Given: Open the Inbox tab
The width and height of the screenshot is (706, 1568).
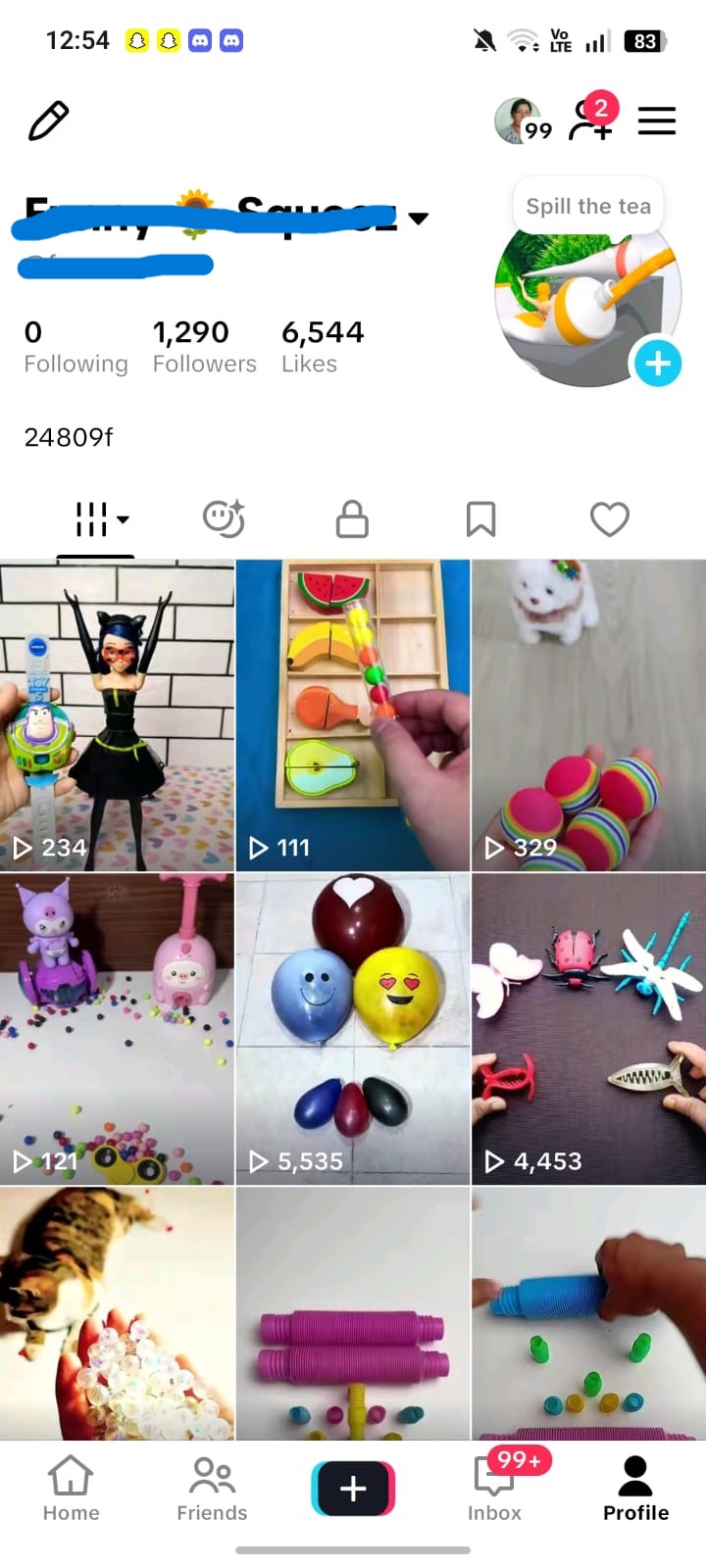Looking at the screenshot, I should tap(495, 1489).
